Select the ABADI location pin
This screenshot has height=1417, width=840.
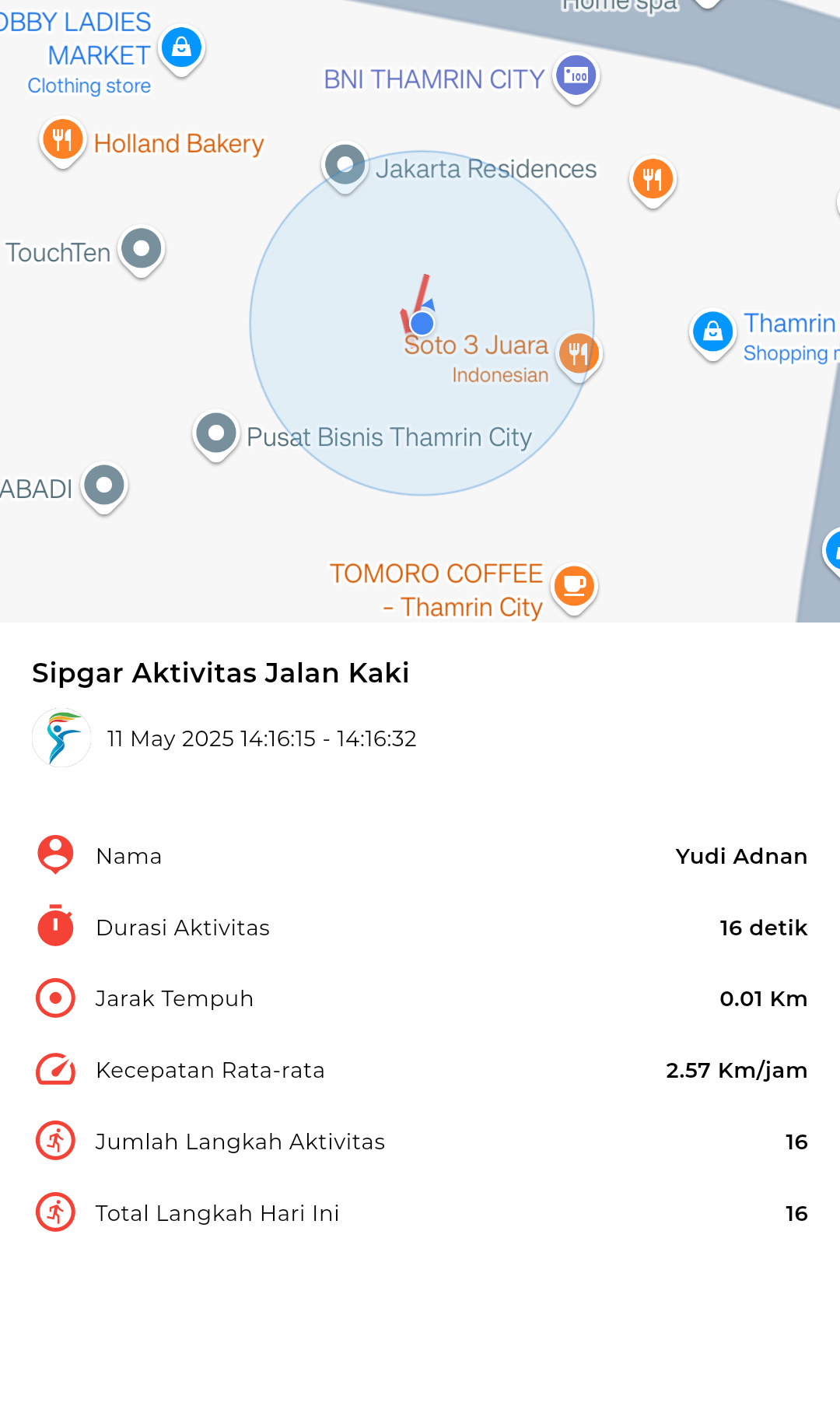pos(104,488)
